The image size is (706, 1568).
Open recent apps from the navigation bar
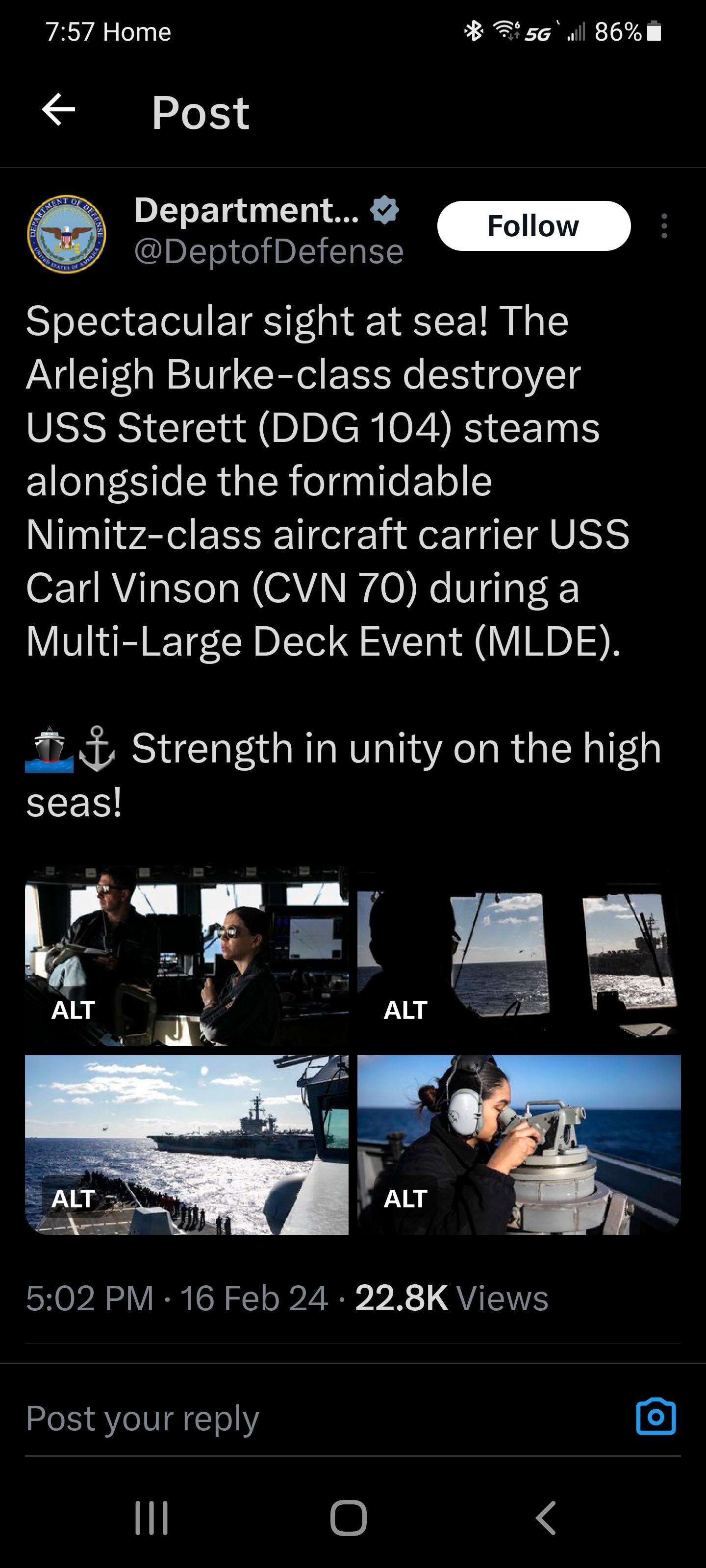click(151, 1518)
